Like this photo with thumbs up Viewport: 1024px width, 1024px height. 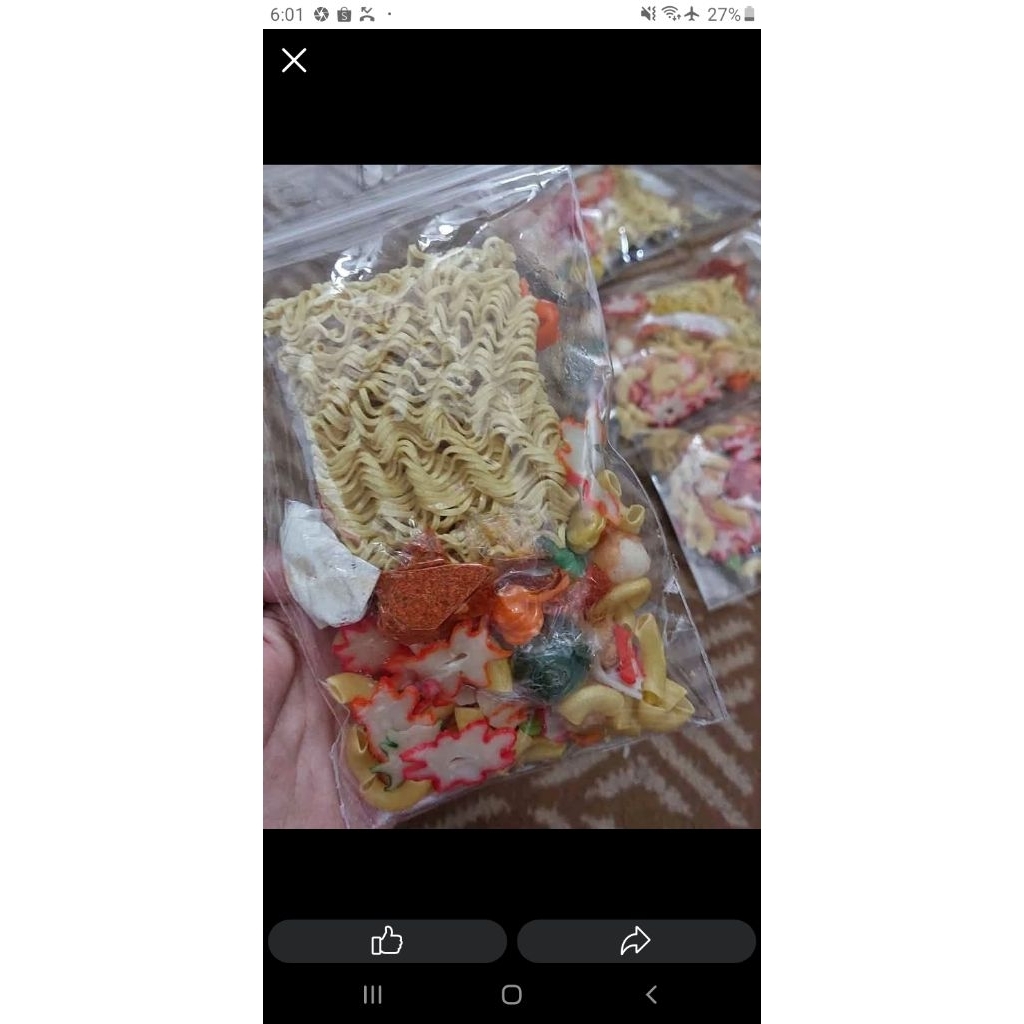tap(387, 941)
